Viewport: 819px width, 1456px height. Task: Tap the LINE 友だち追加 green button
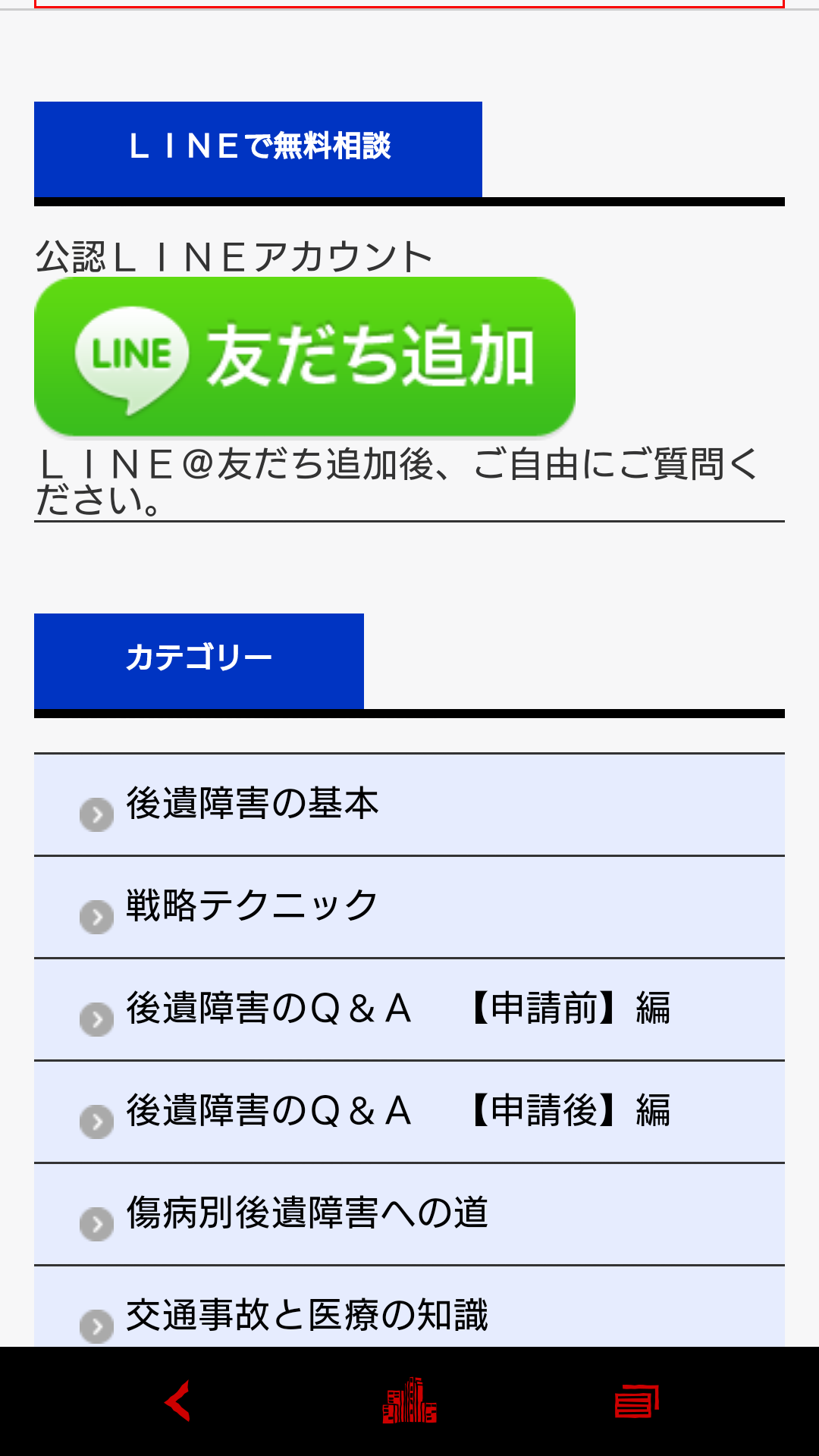tap(305, 356)
